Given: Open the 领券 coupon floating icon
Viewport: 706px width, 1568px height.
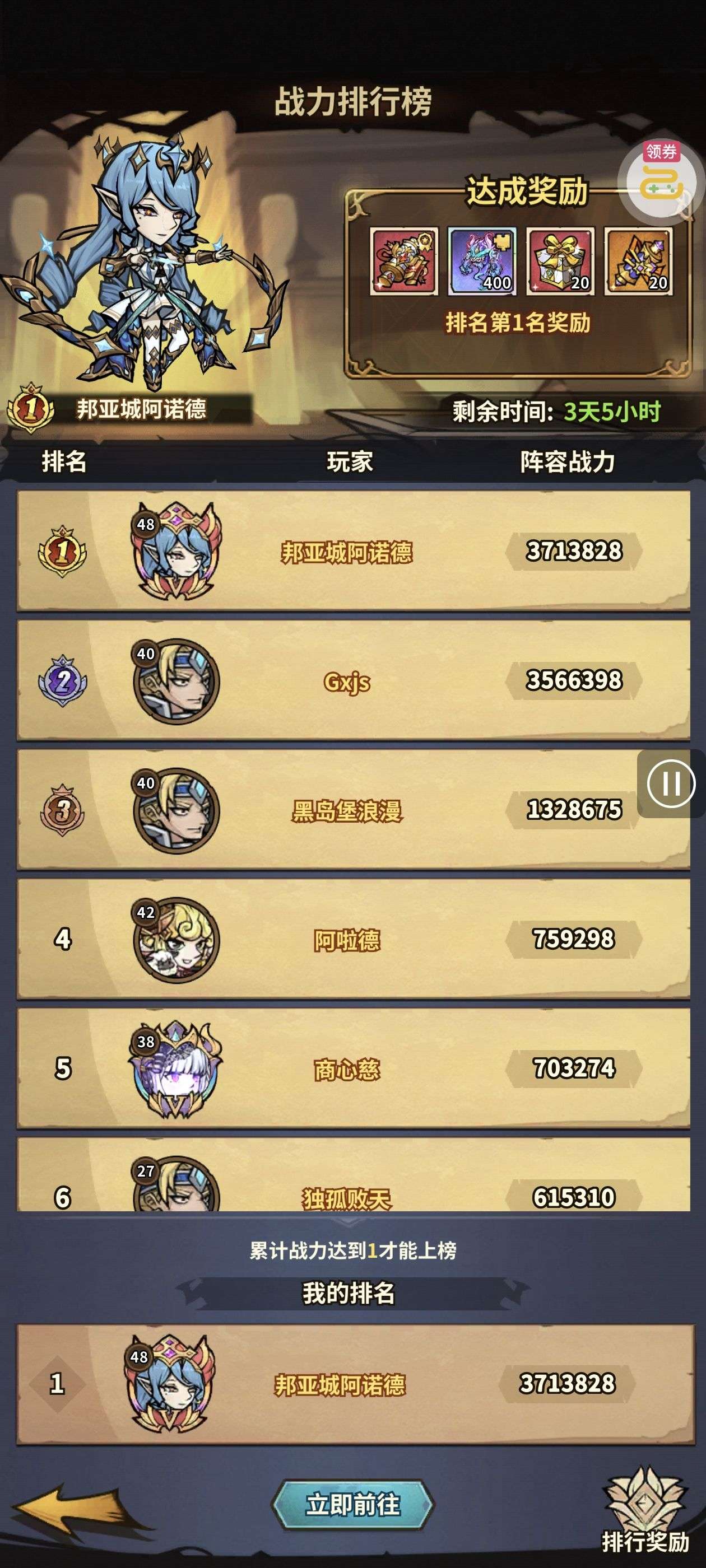Looking at the screenshot, I should pyautogui.click(x=662, y=177).
